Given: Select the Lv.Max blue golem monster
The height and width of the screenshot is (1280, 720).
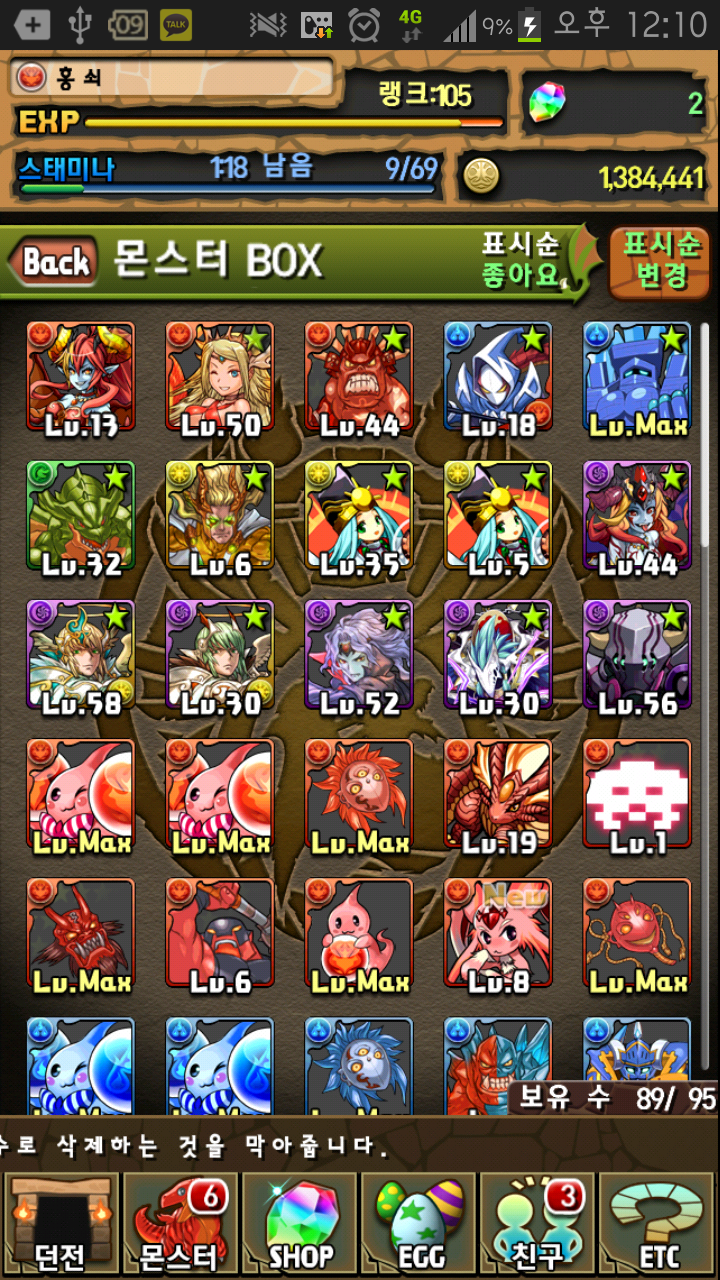Looking at the screenshot, I should point(637,377).
